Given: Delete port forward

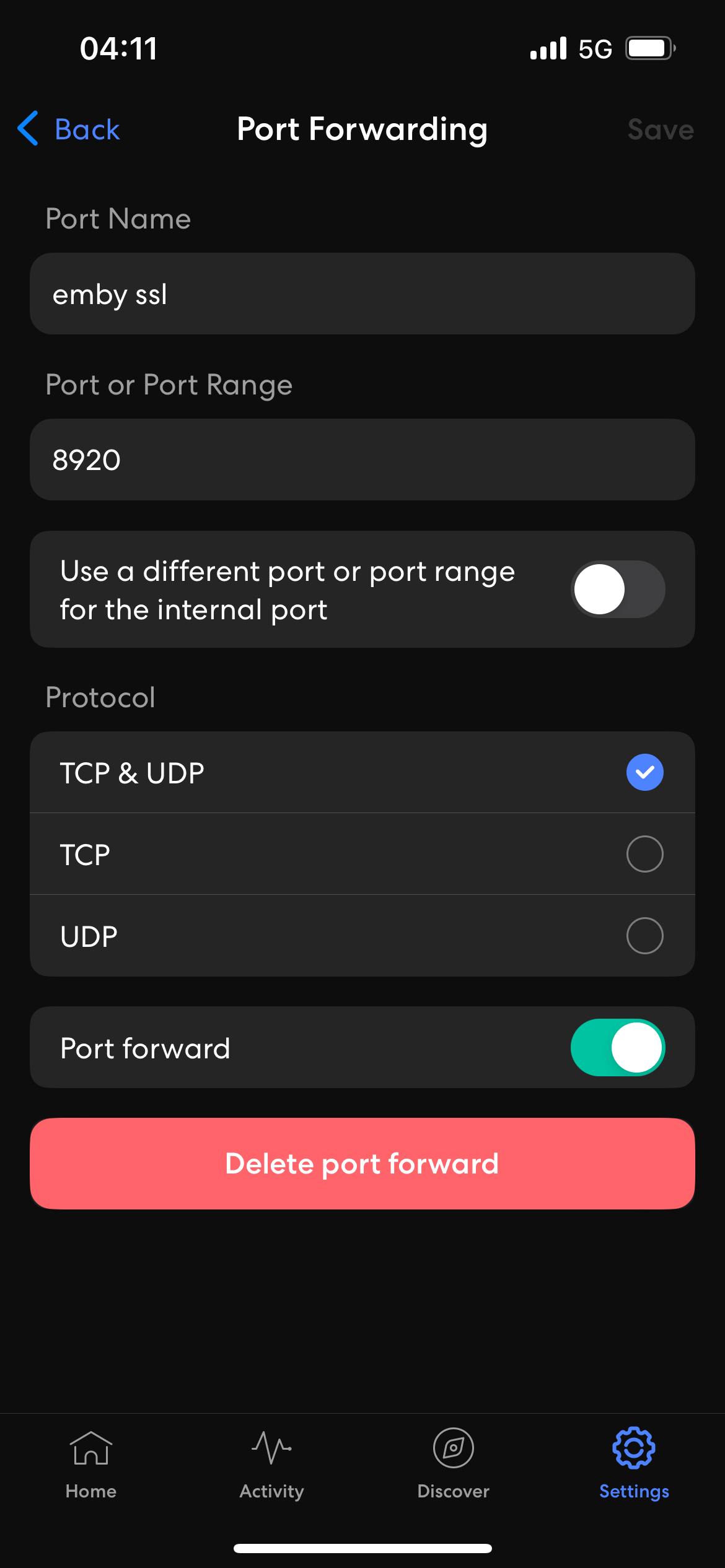Looking at the screenshot, I should [x=362, y=1164].
